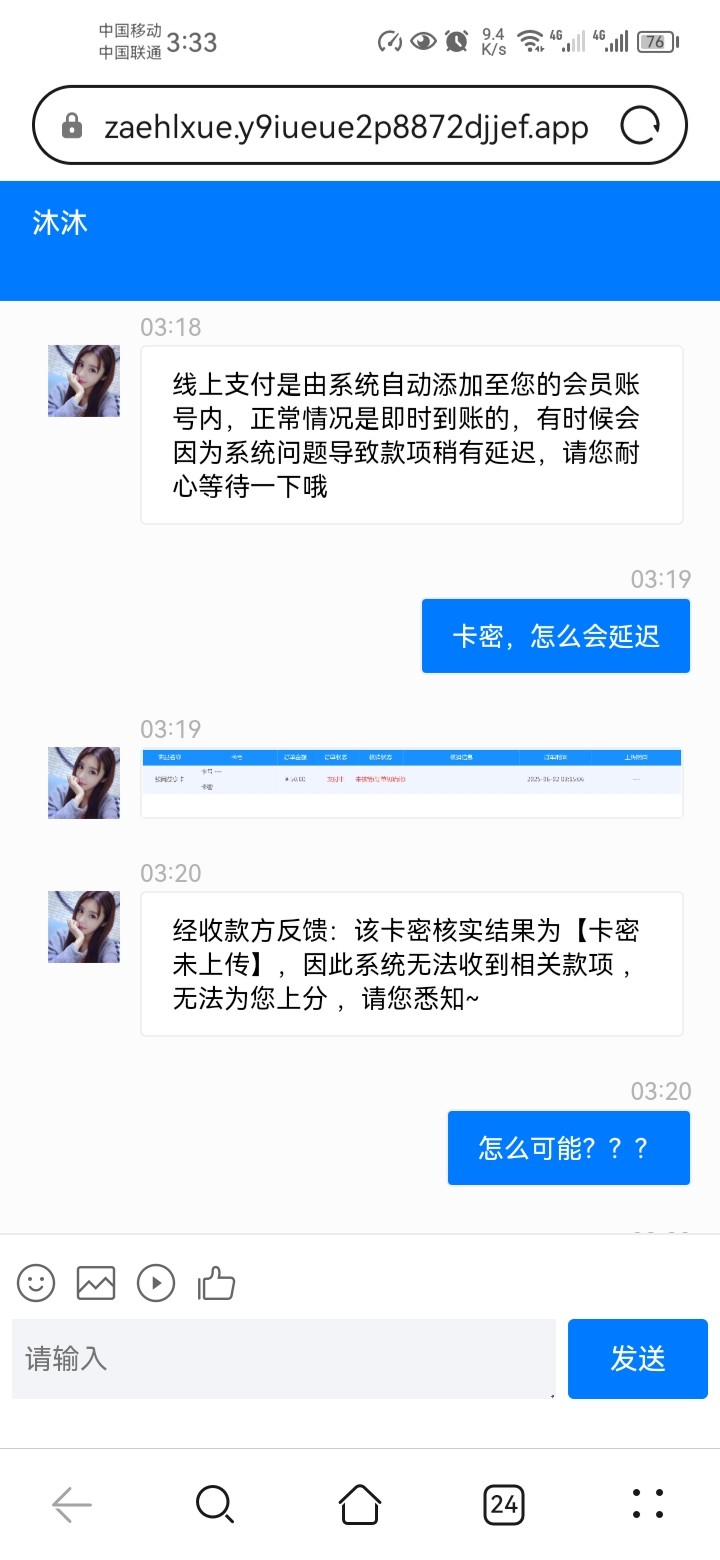Tap the thumbs-up icon
This screenshot has height=1560, width=720.
216,1283
